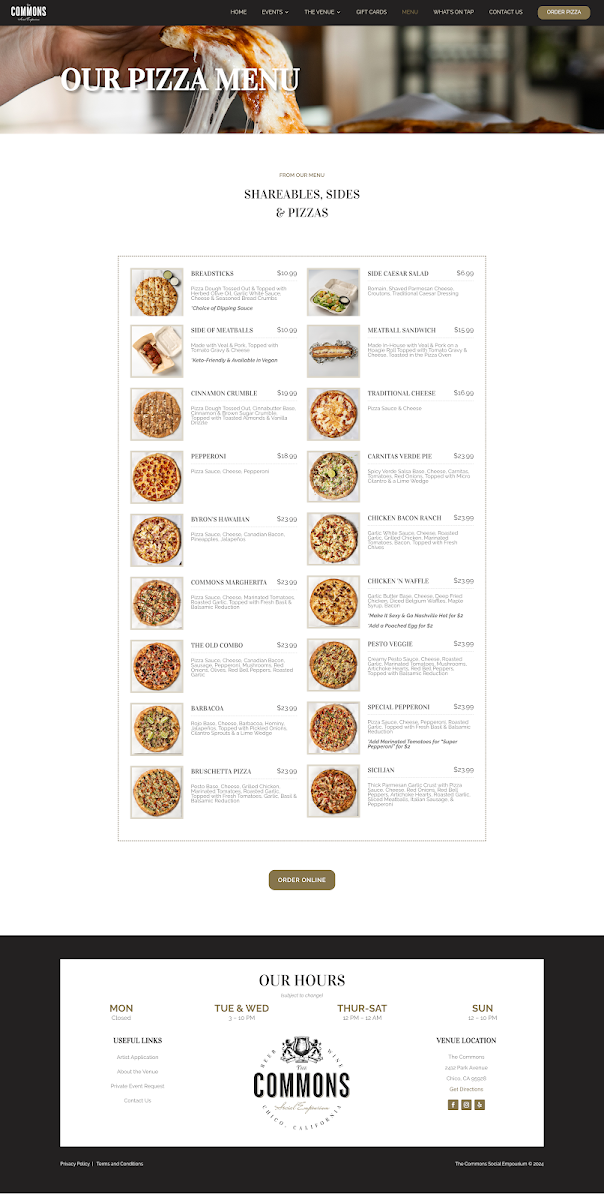
Task: Open What's On Tap page
Action: pyautogui.click(x=454, y=12)
